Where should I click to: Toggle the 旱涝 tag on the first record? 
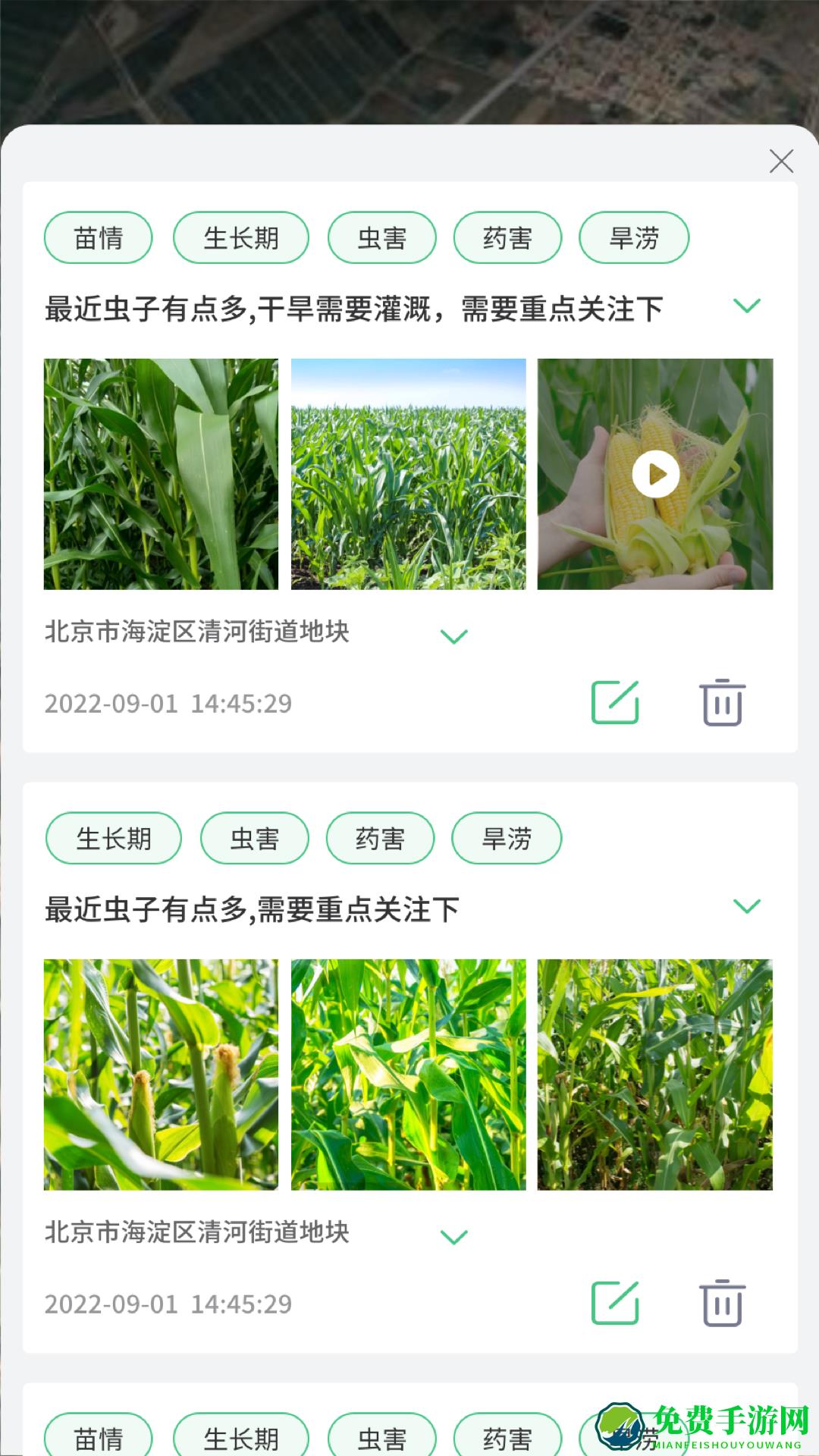click(x=632, y=237)
